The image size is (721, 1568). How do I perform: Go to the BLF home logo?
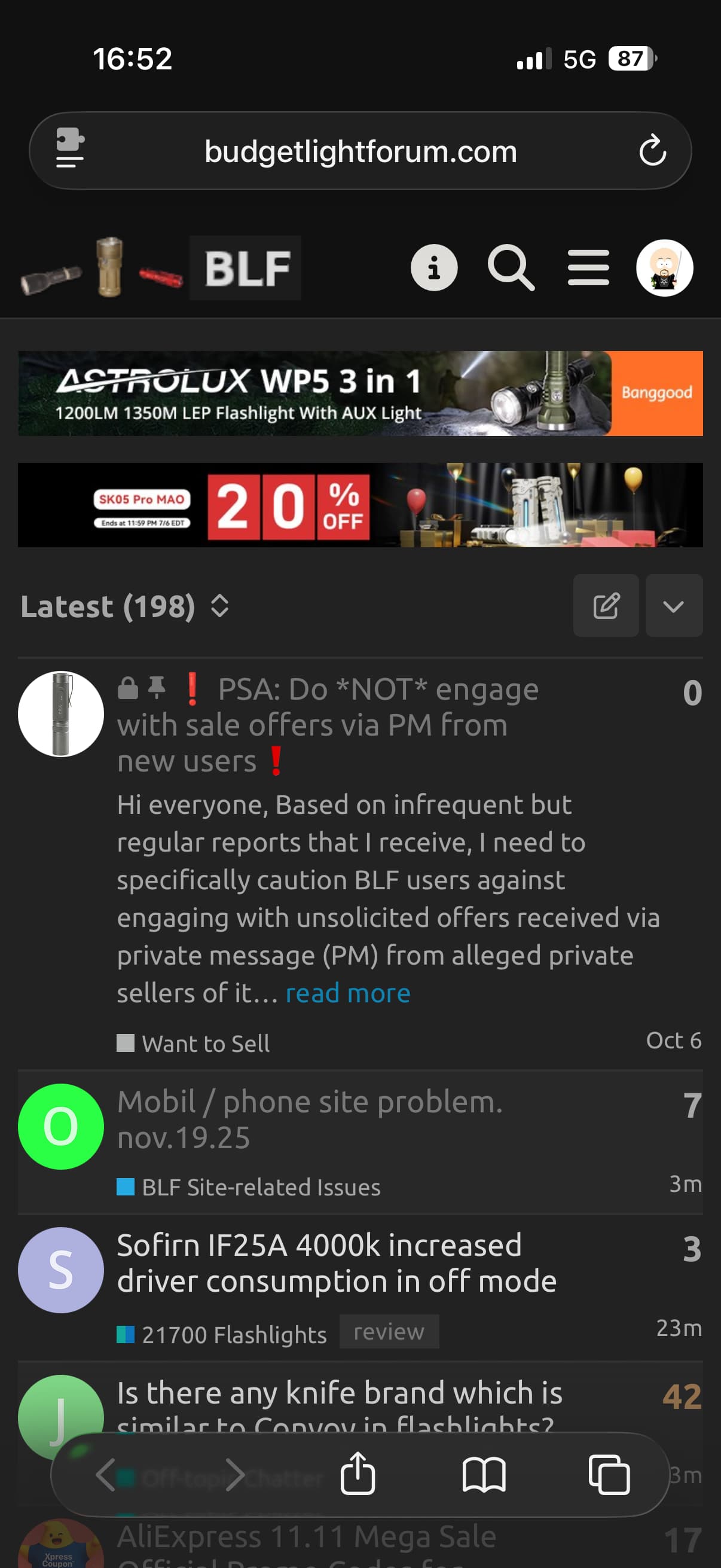click(x=245, y=268)
